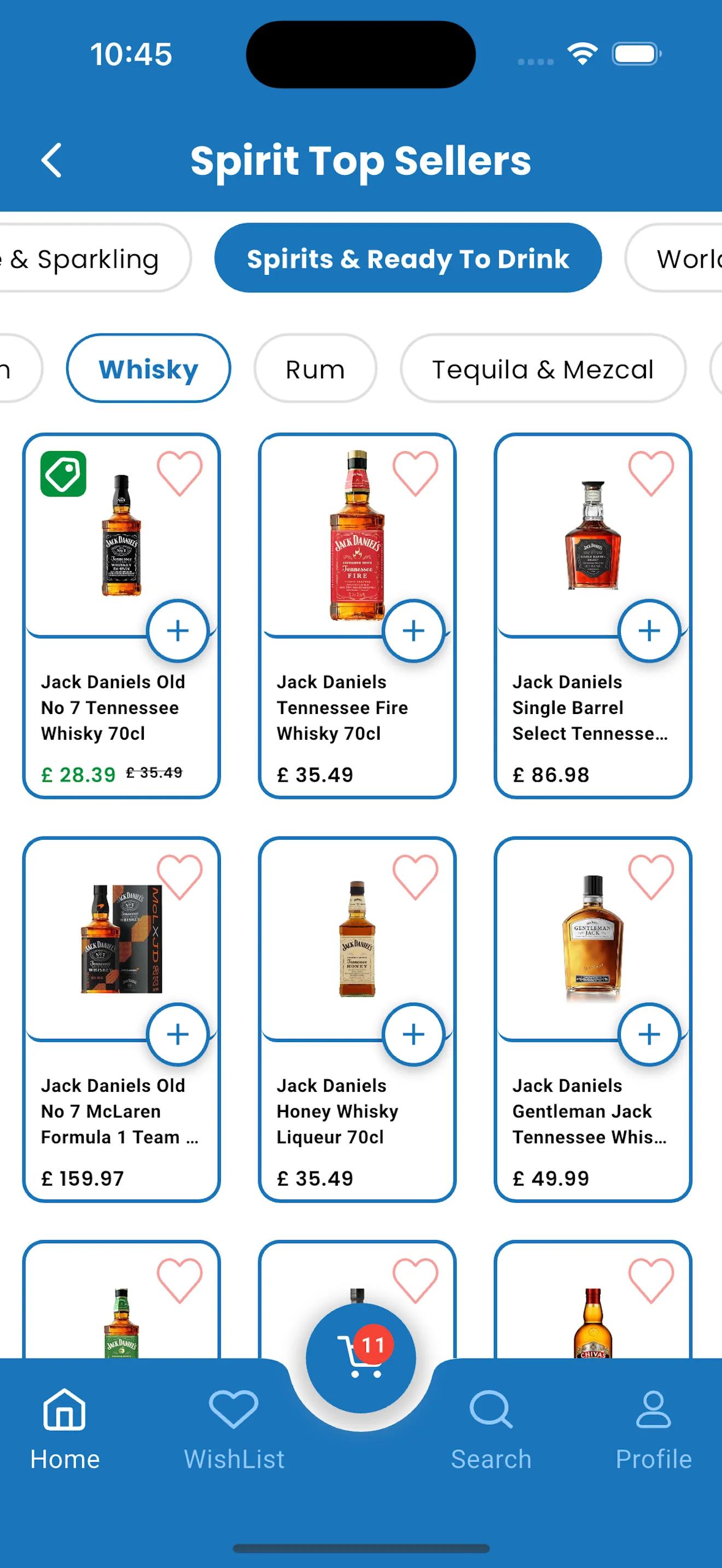Add Jack Daniels Honey Whisky Liqueur to cart
Viewport: 722px width, 1568px height.
(414, 1034)
